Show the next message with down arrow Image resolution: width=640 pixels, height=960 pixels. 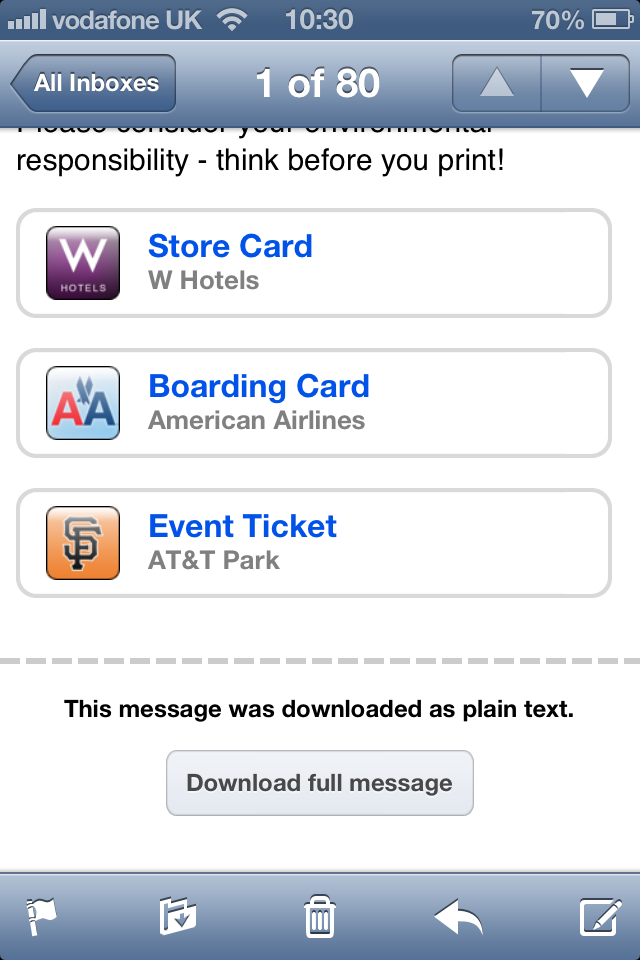tap(585, 83)
